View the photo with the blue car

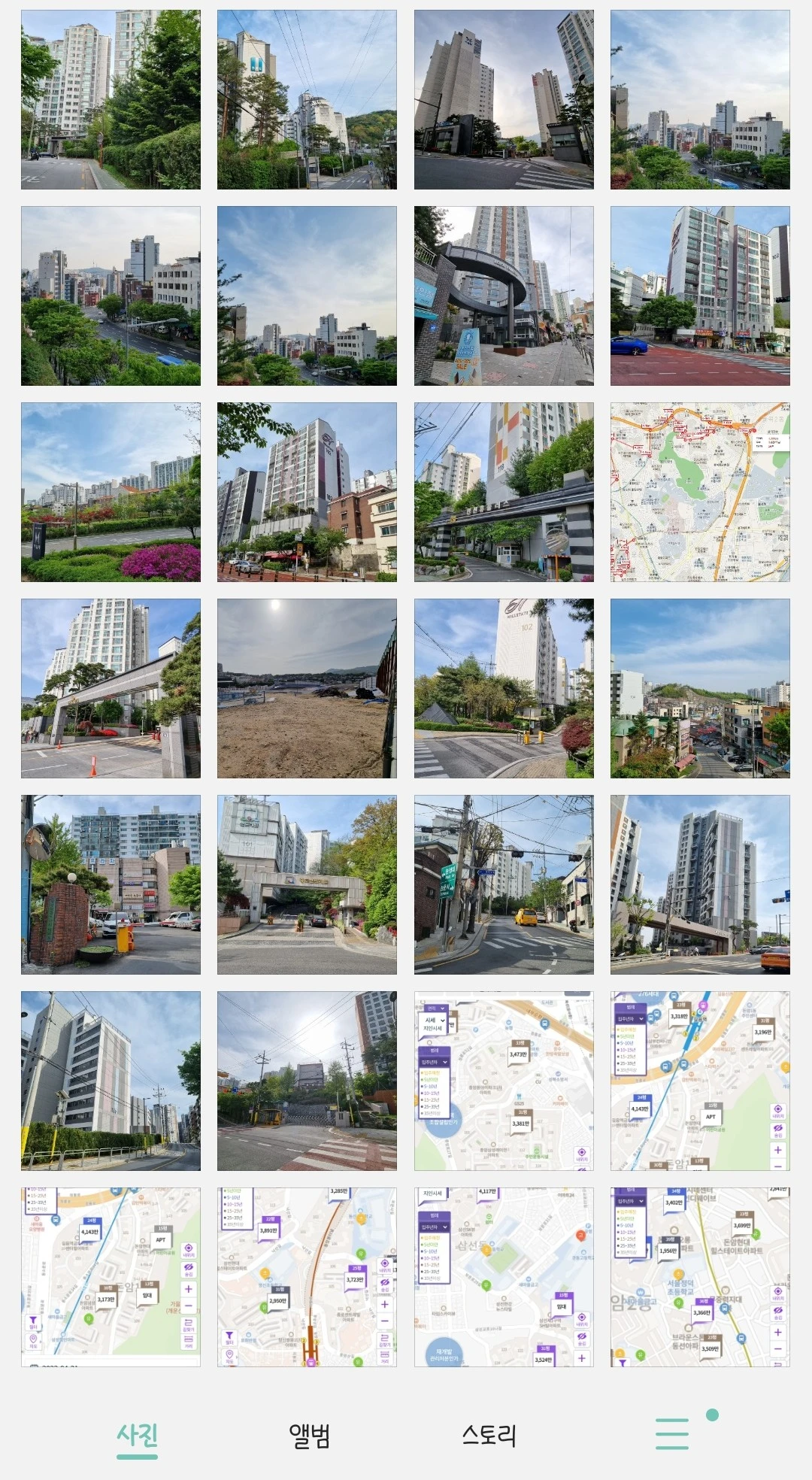[x=700, y=296]
